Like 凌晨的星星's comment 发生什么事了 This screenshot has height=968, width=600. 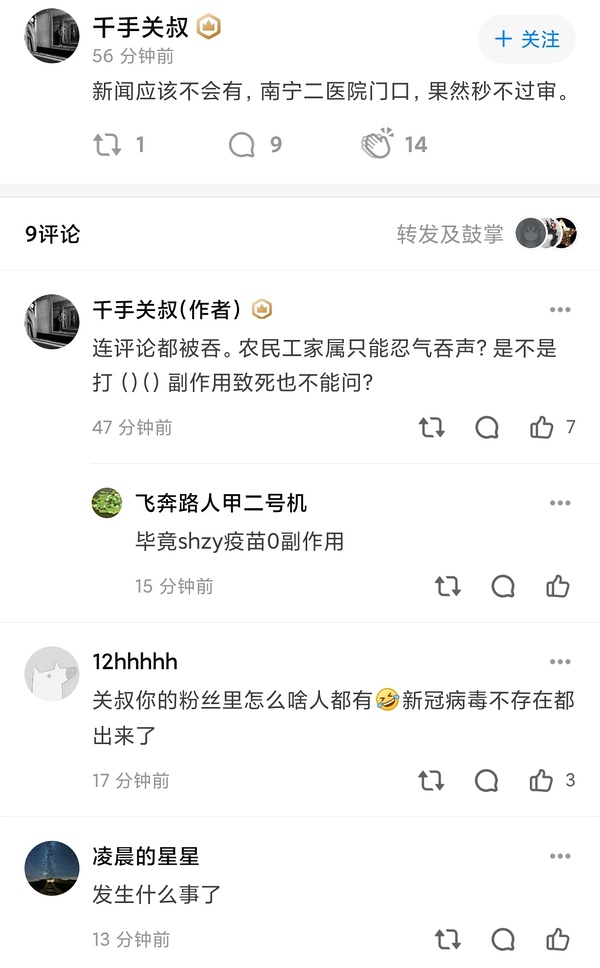pos(558,939)
